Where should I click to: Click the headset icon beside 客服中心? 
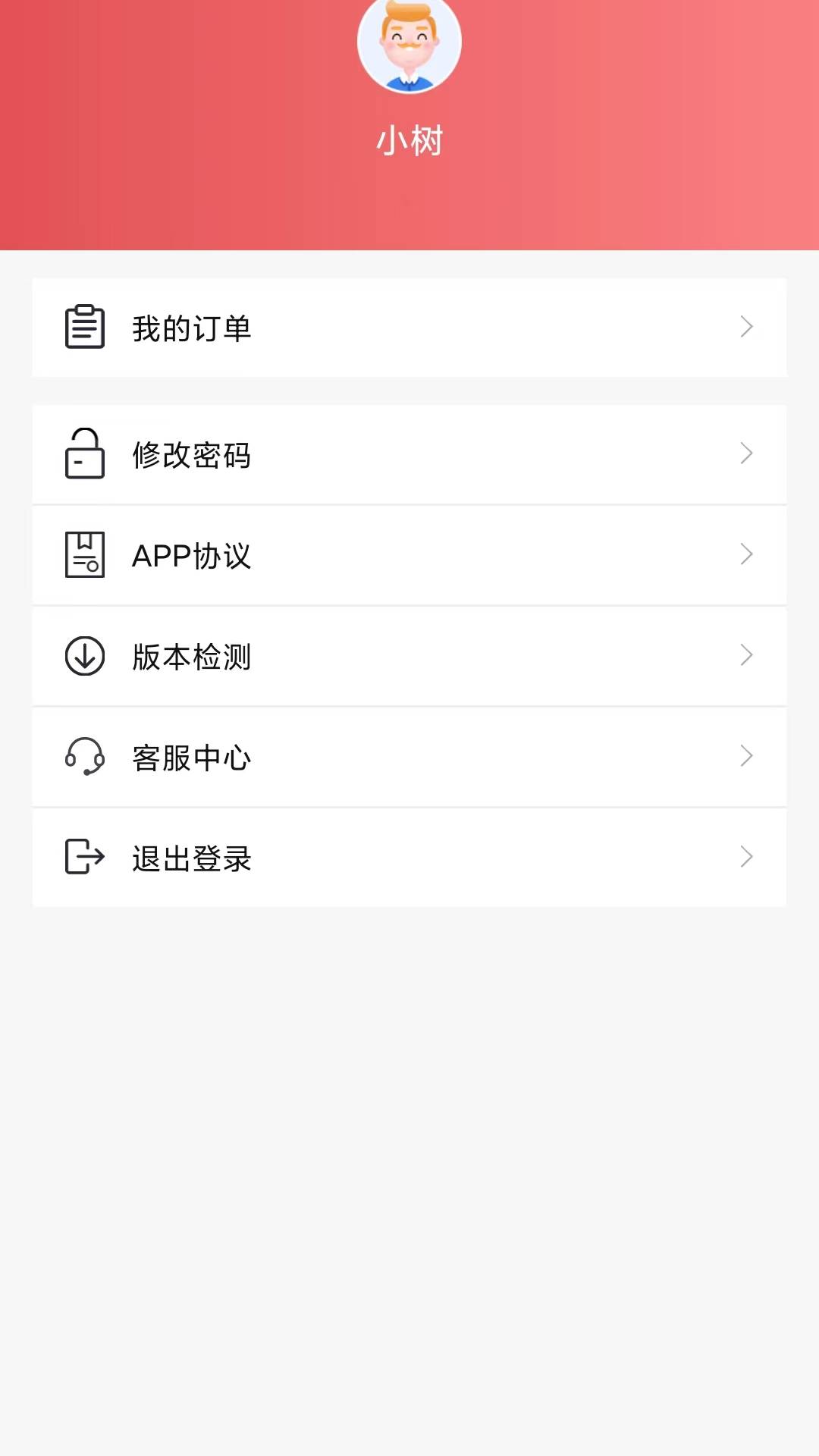coord(83,757)
